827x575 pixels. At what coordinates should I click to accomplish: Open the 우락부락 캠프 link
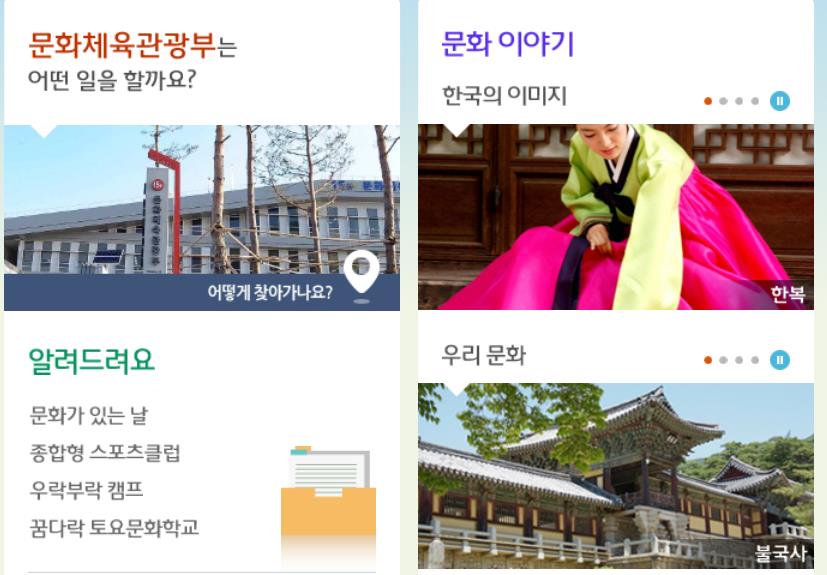tap(86, 490)
